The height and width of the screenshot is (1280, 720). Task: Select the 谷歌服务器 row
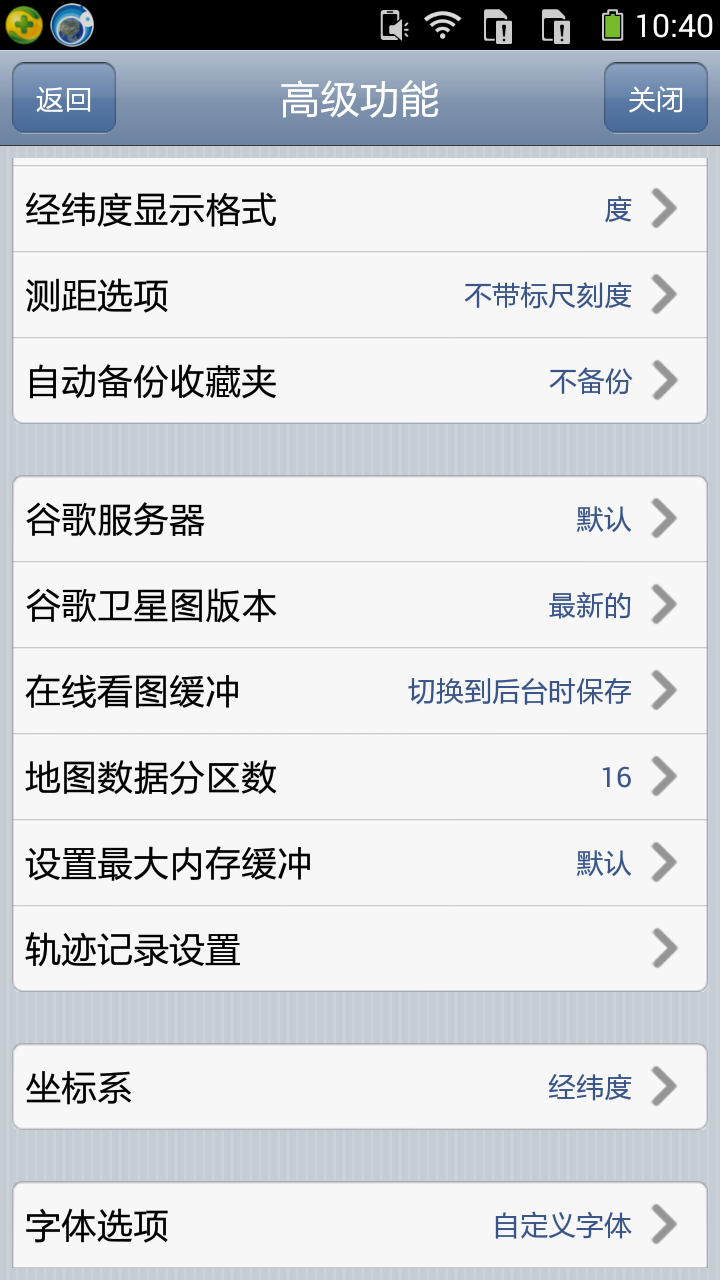360,519
